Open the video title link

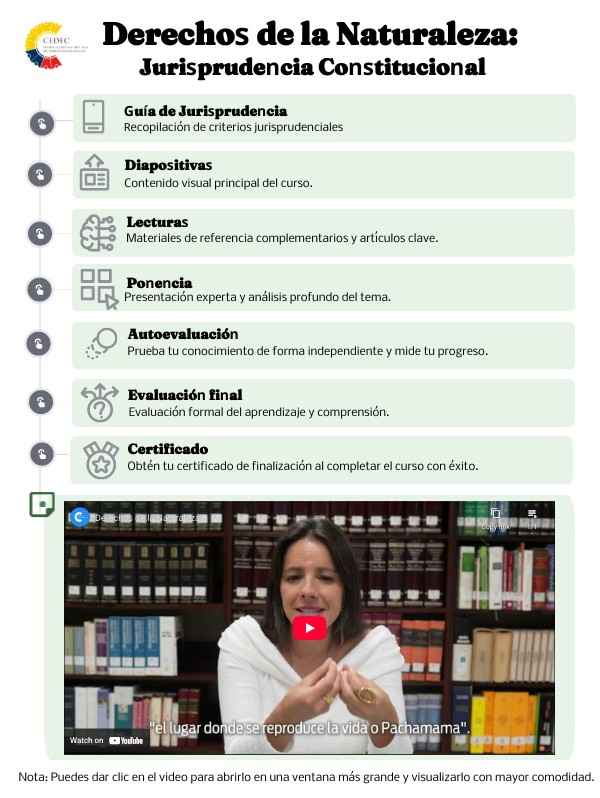[150, 518]
